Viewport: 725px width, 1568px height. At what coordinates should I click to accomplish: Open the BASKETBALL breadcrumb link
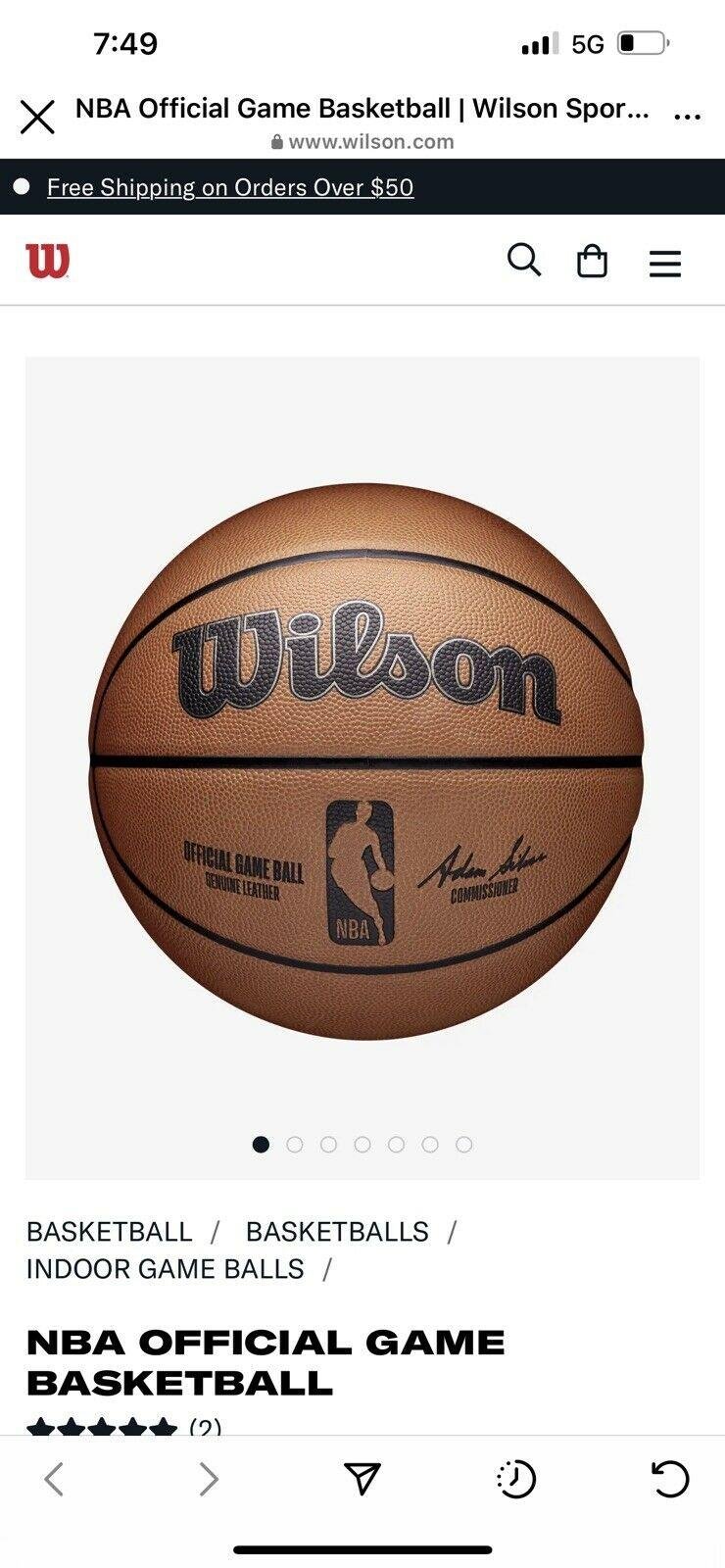[109, 1232]
